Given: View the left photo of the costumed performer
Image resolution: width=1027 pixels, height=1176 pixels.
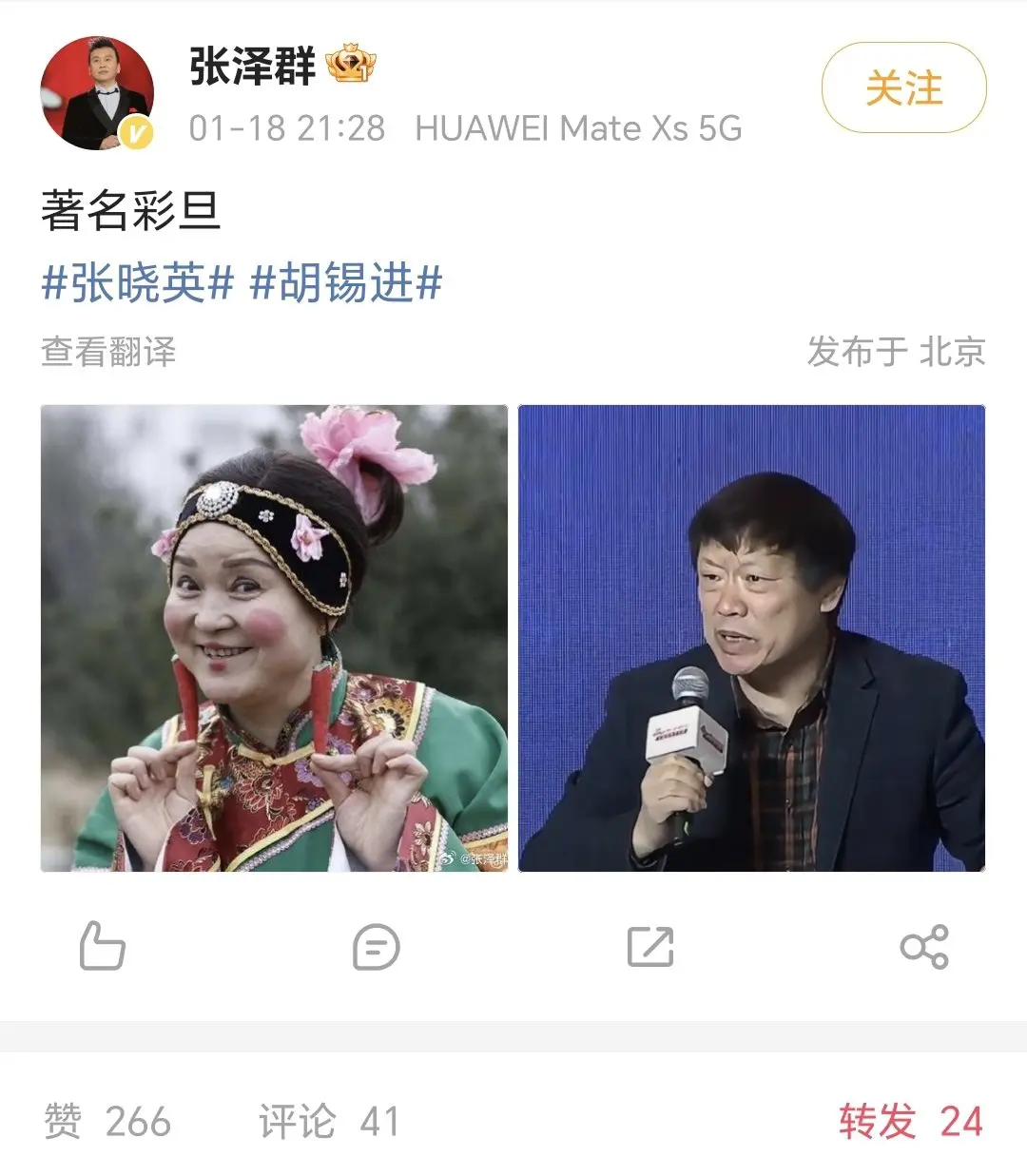Looking at the screenshot, I should tap(273, 637).
